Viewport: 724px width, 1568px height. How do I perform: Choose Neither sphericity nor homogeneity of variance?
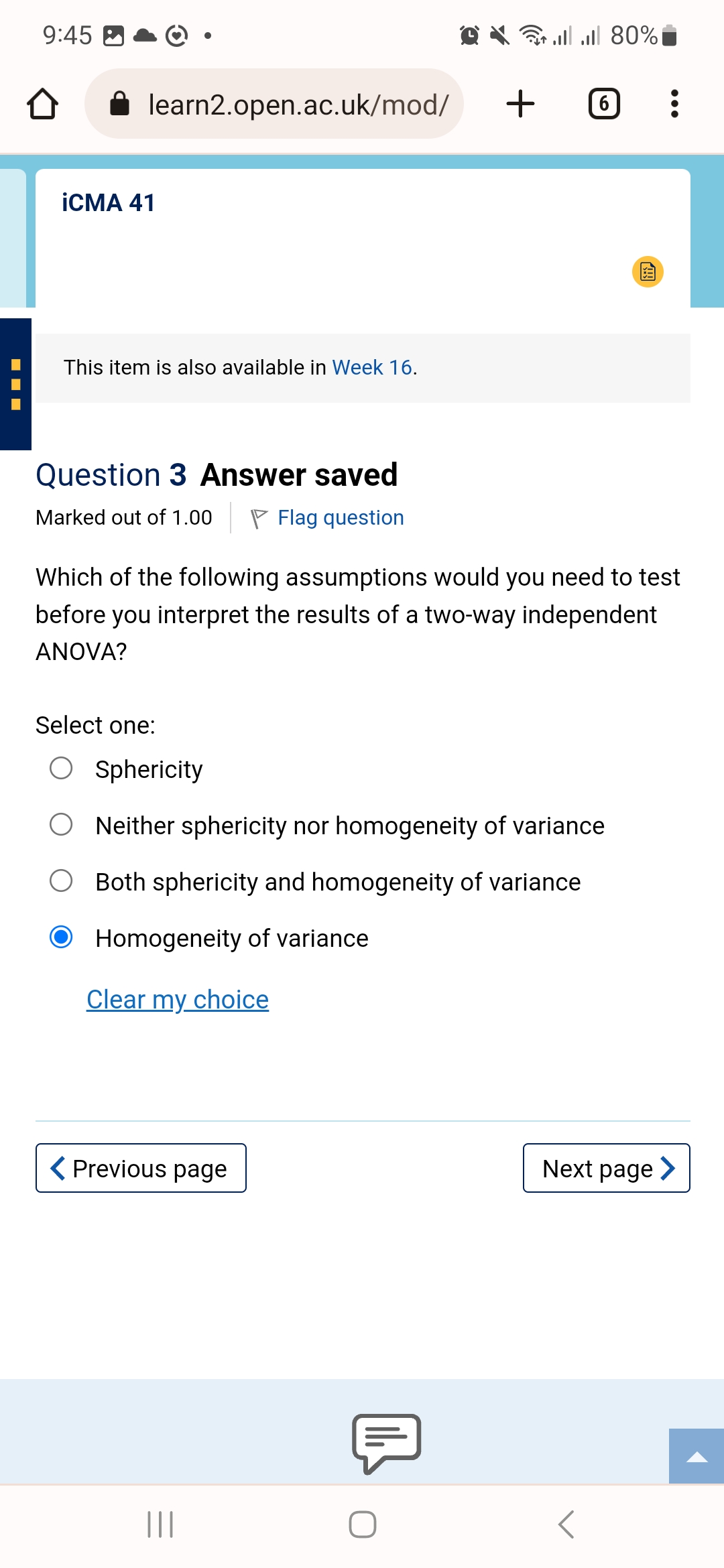tap(61, 824)
